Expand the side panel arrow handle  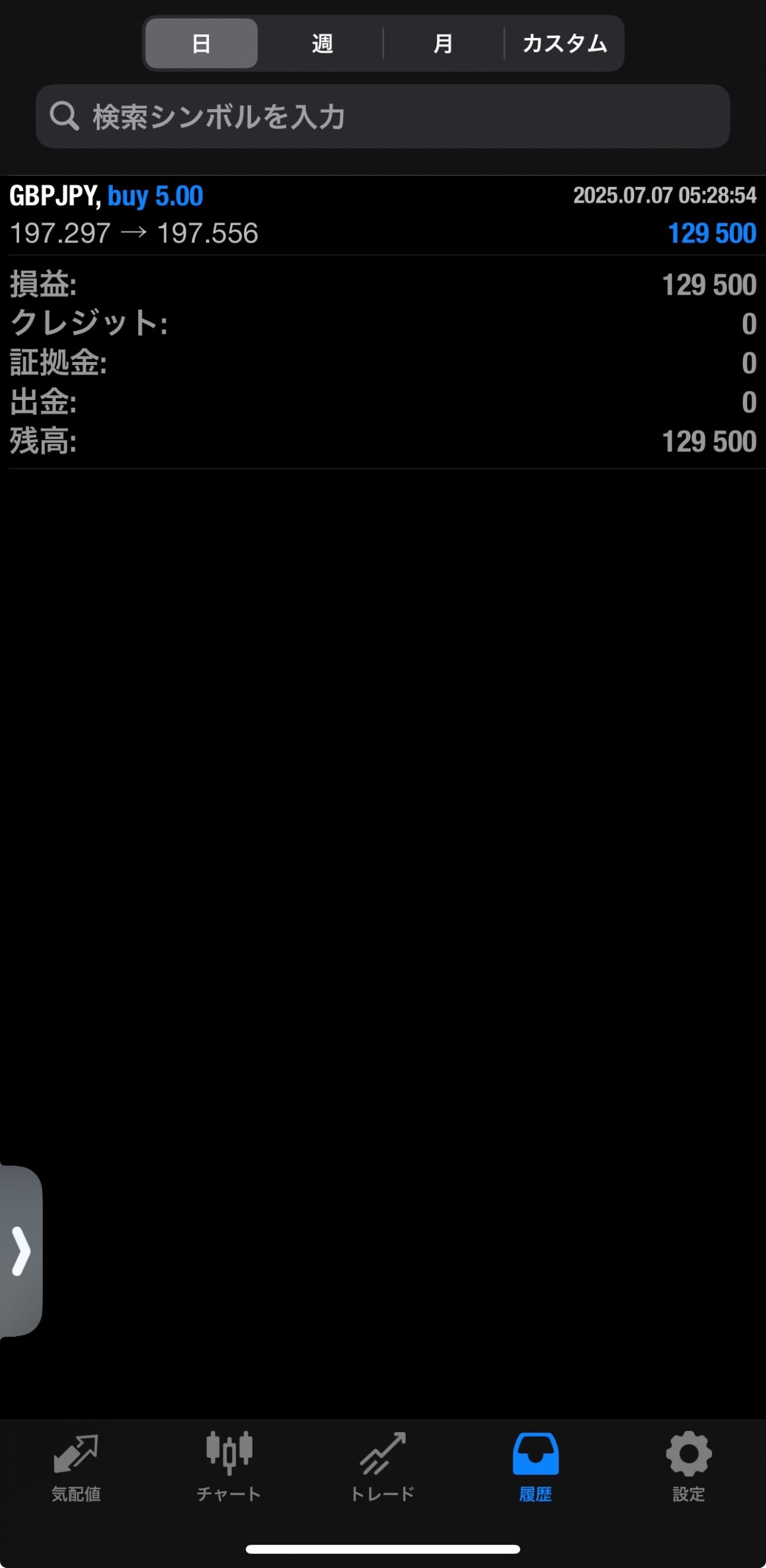point(21,1251)
